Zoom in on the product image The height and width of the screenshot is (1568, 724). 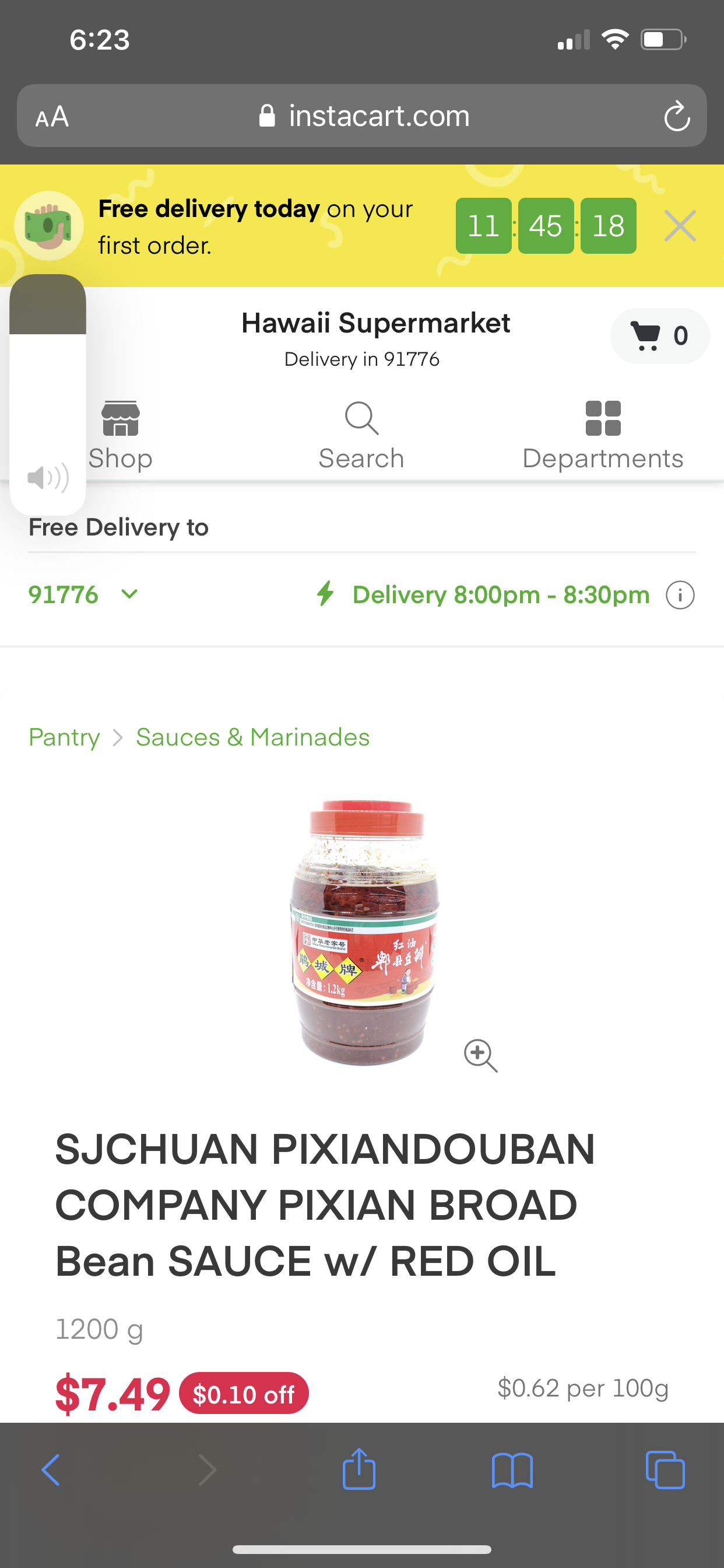481,1055
